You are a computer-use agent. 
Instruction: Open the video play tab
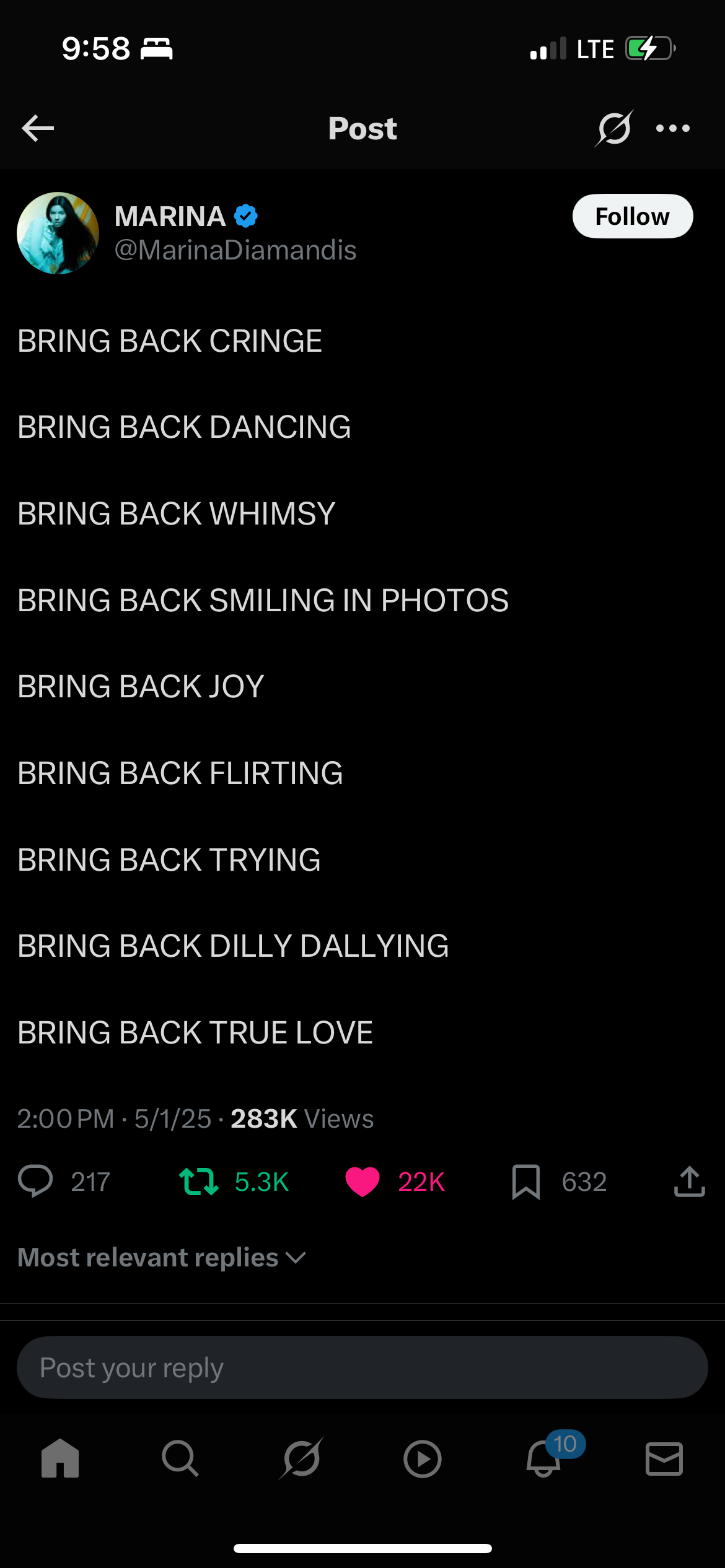[x=423, y=1458]
